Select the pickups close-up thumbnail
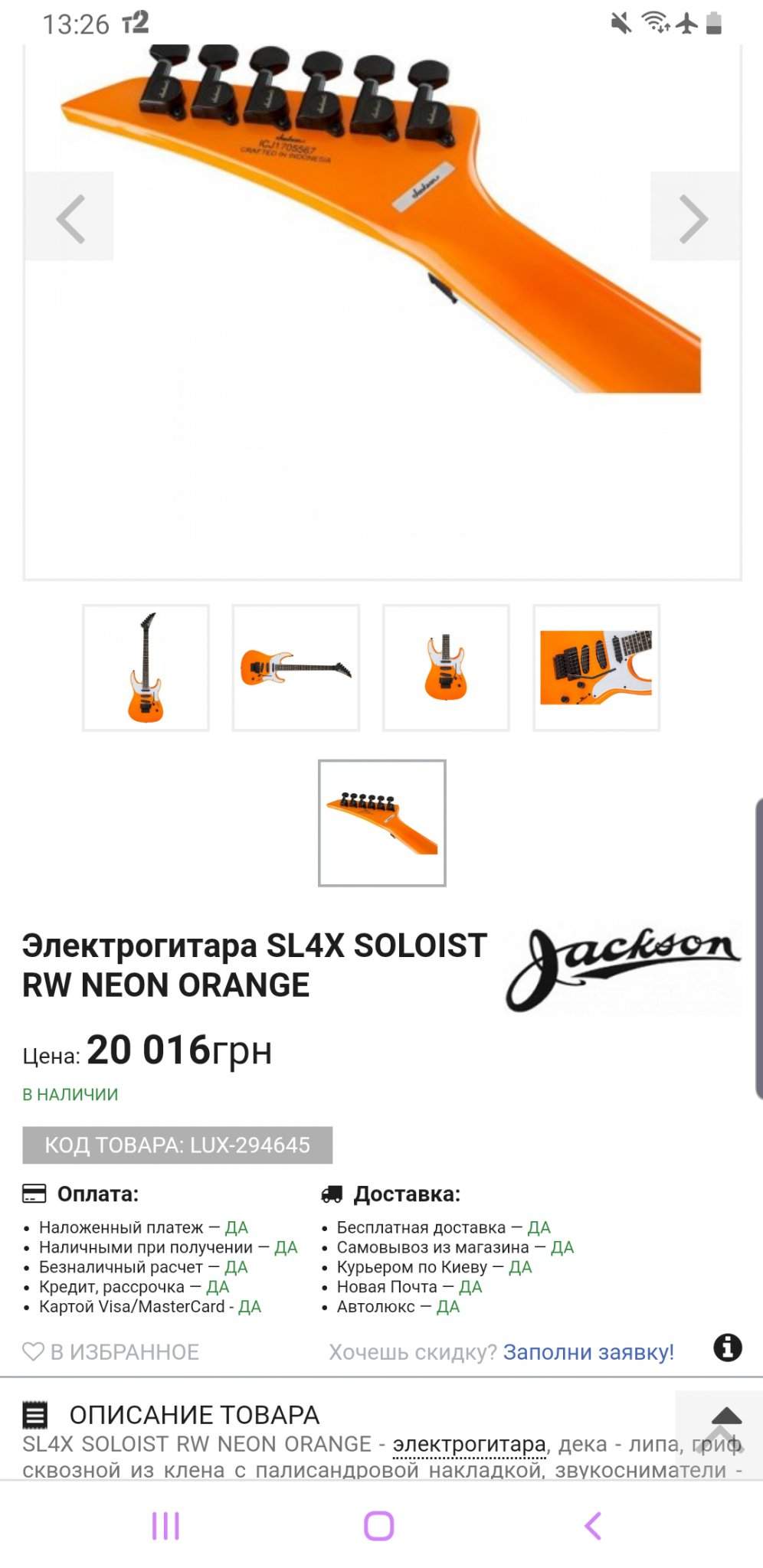This screenshot has width=763, height=1568. point(596,668)
